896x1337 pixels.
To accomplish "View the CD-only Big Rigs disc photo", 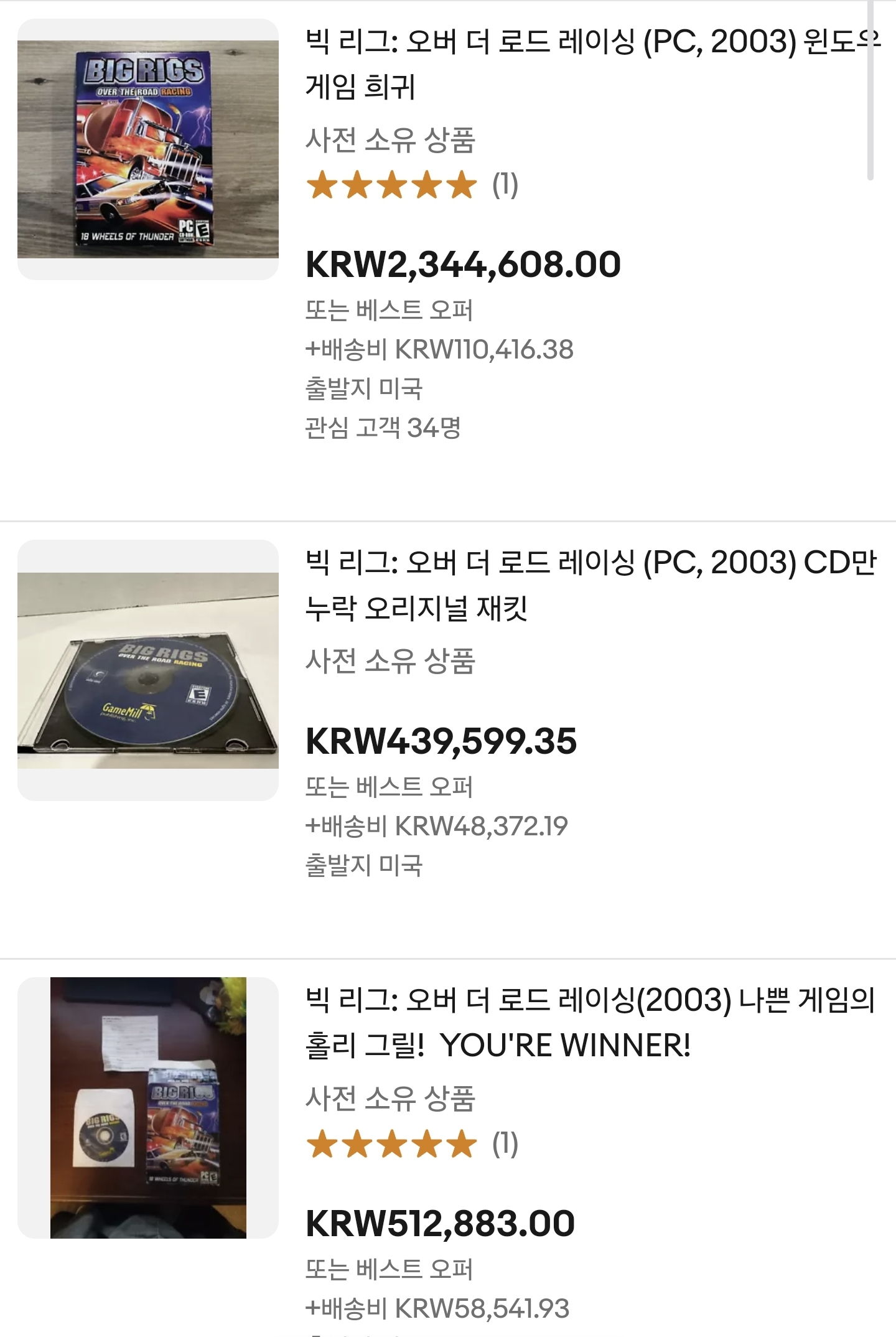I will click(147, 670).
